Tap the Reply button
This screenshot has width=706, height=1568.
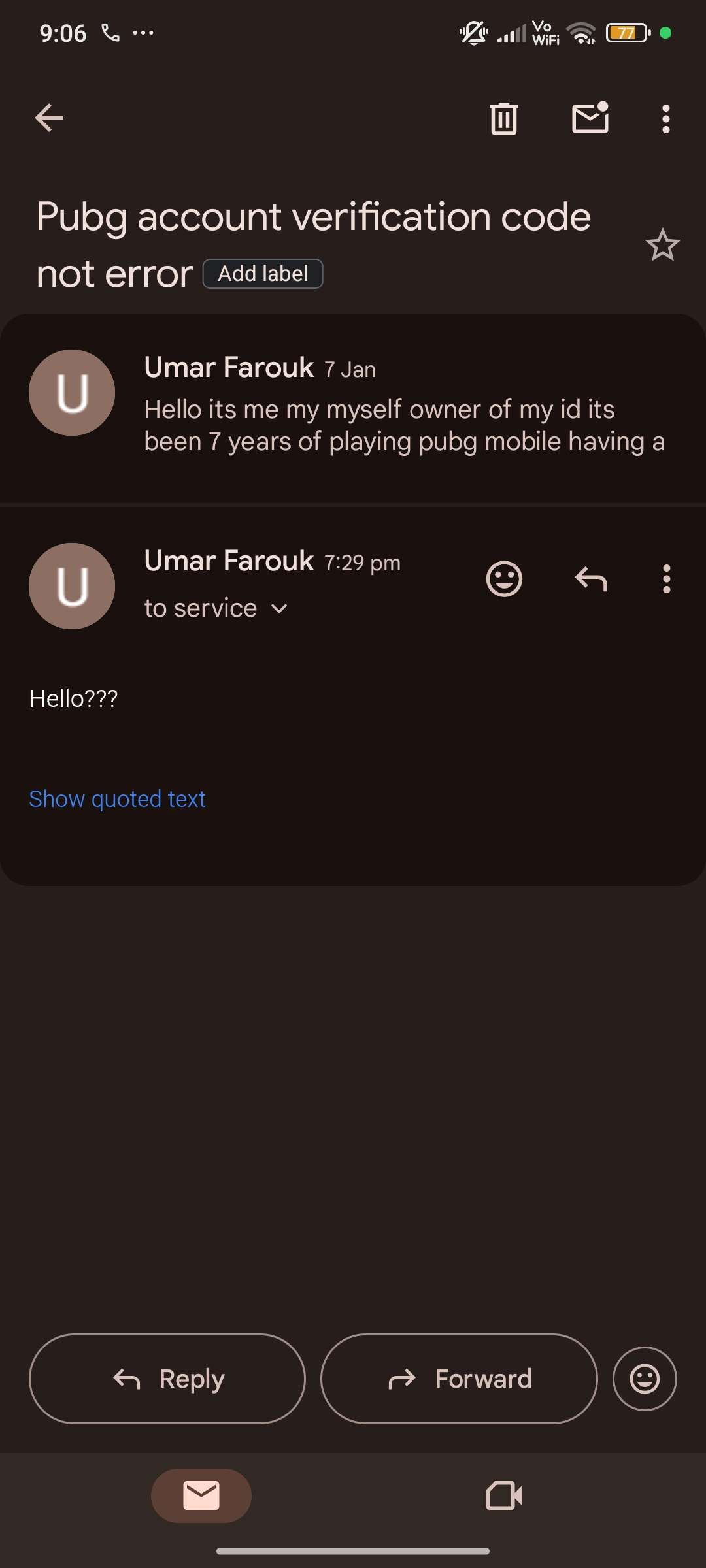coord(167,1379)
